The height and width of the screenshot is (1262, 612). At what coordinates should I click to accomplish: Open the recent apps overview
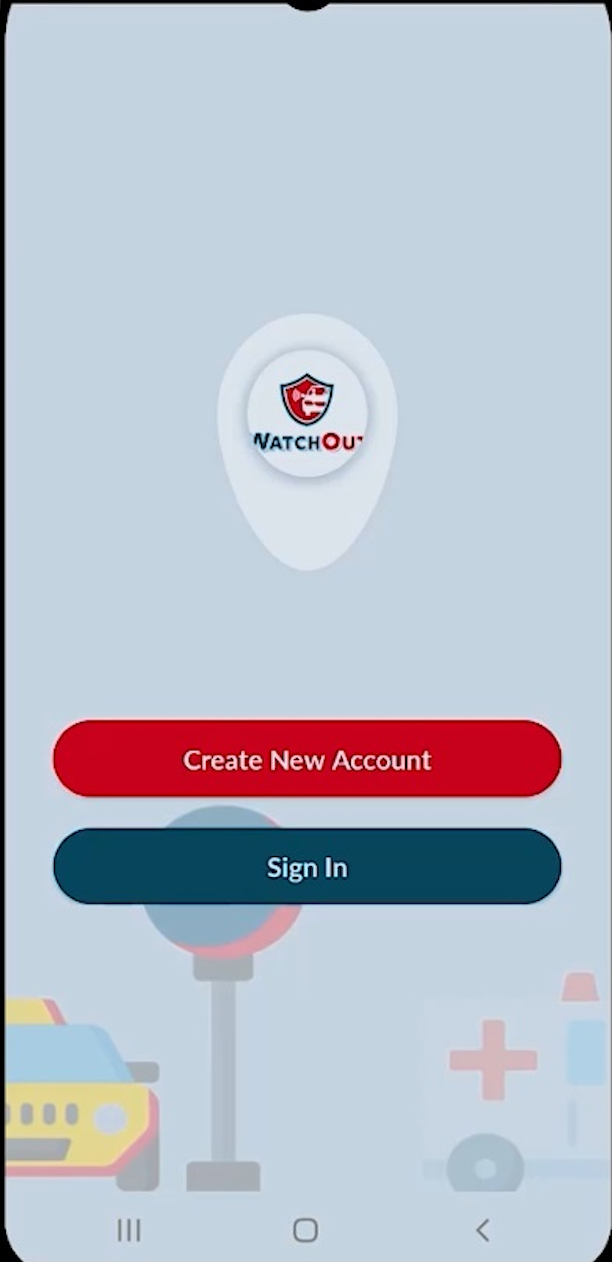(x=129, y=1230)
